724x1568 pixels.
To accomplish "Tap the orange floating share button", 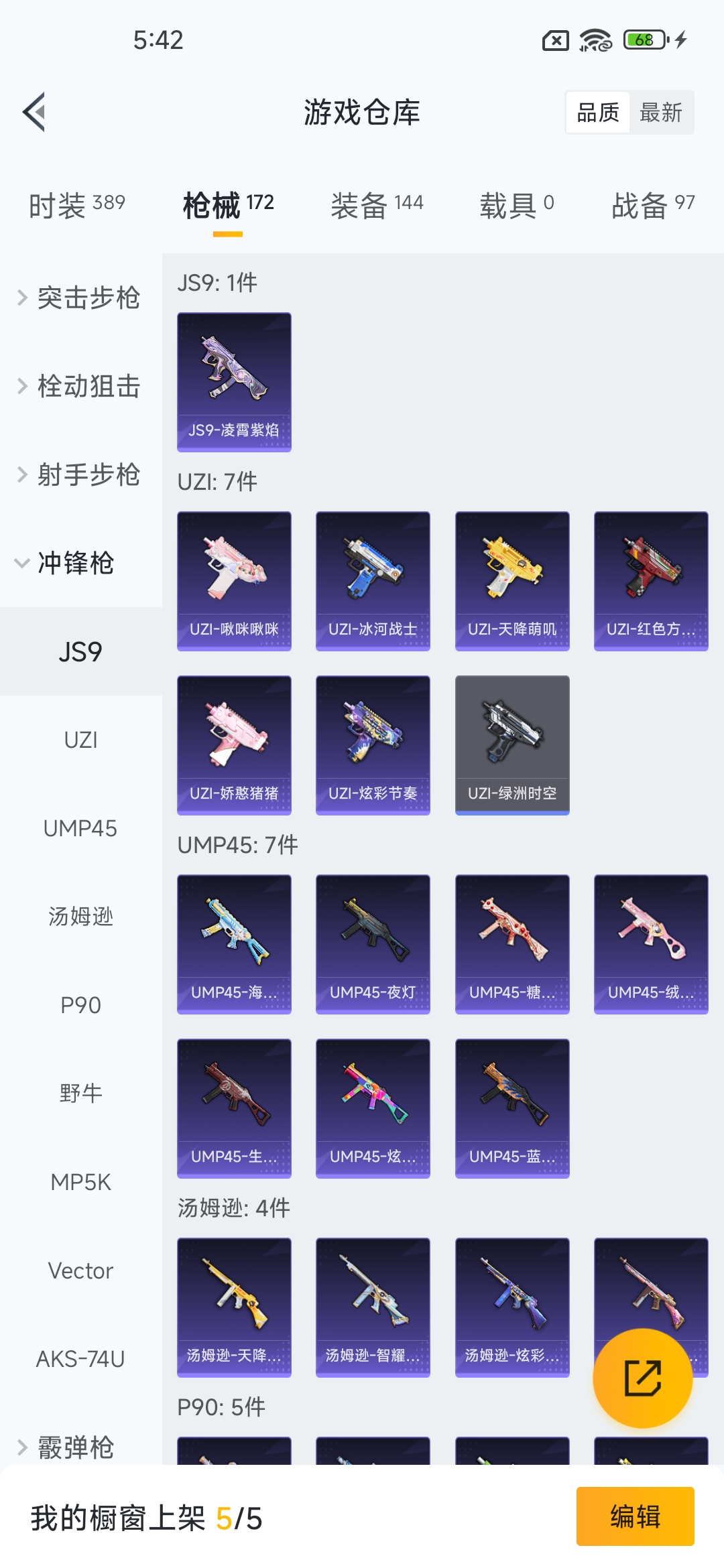I will (642, 1378).
